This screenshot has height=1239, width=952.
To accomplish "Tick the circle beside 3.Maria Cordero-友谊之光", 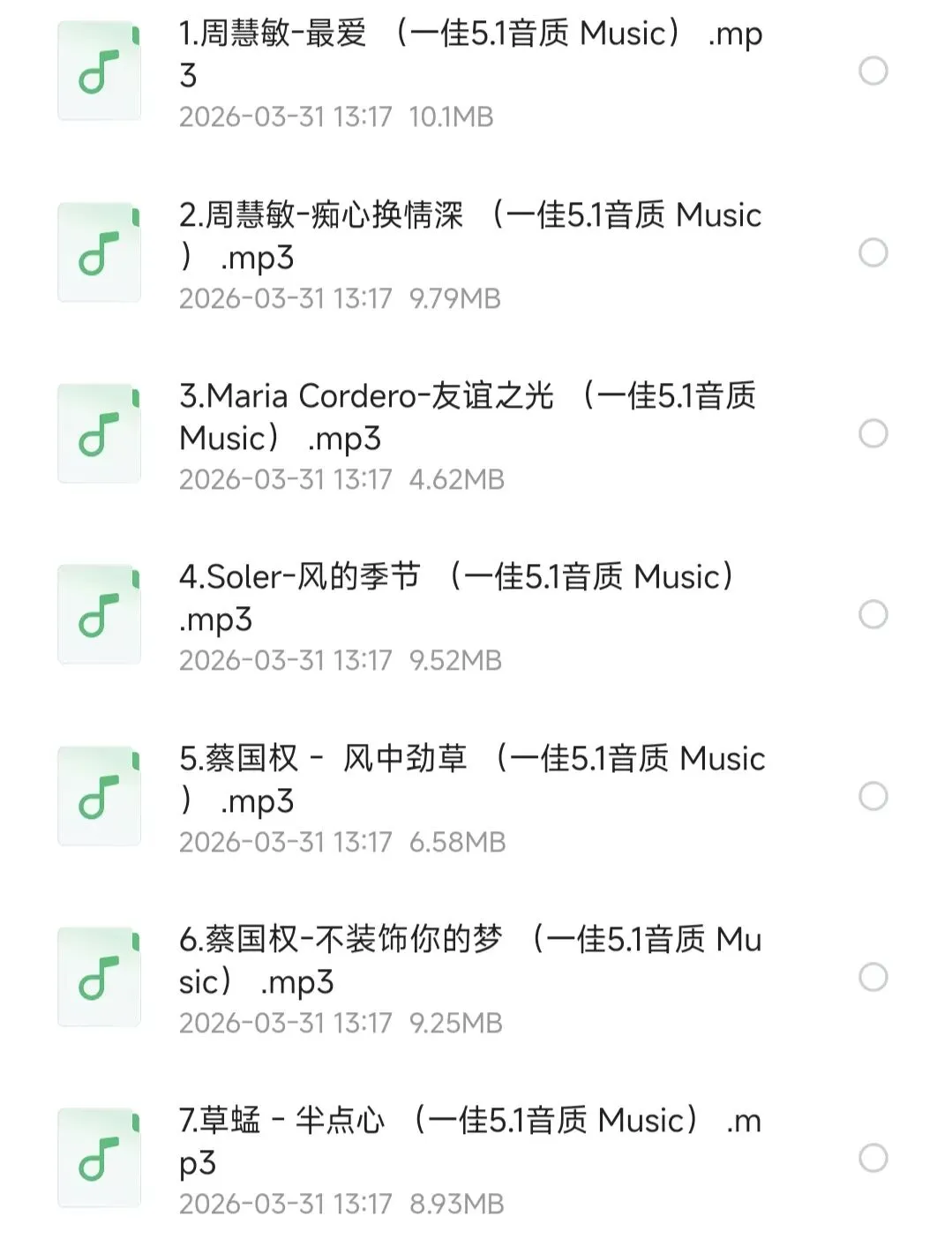I will [873, 434].
